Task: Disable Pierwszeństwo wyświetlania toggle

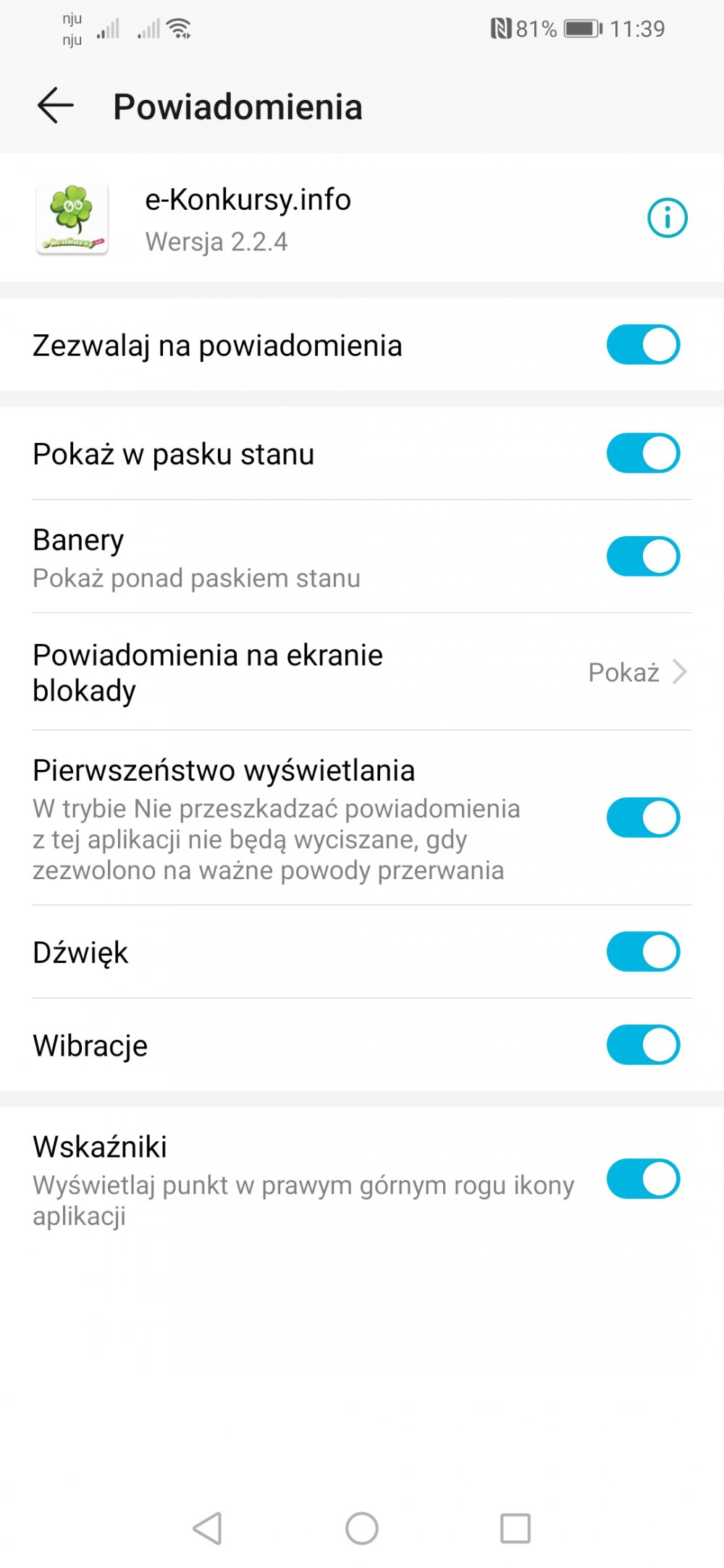Action: coord(643,818)
